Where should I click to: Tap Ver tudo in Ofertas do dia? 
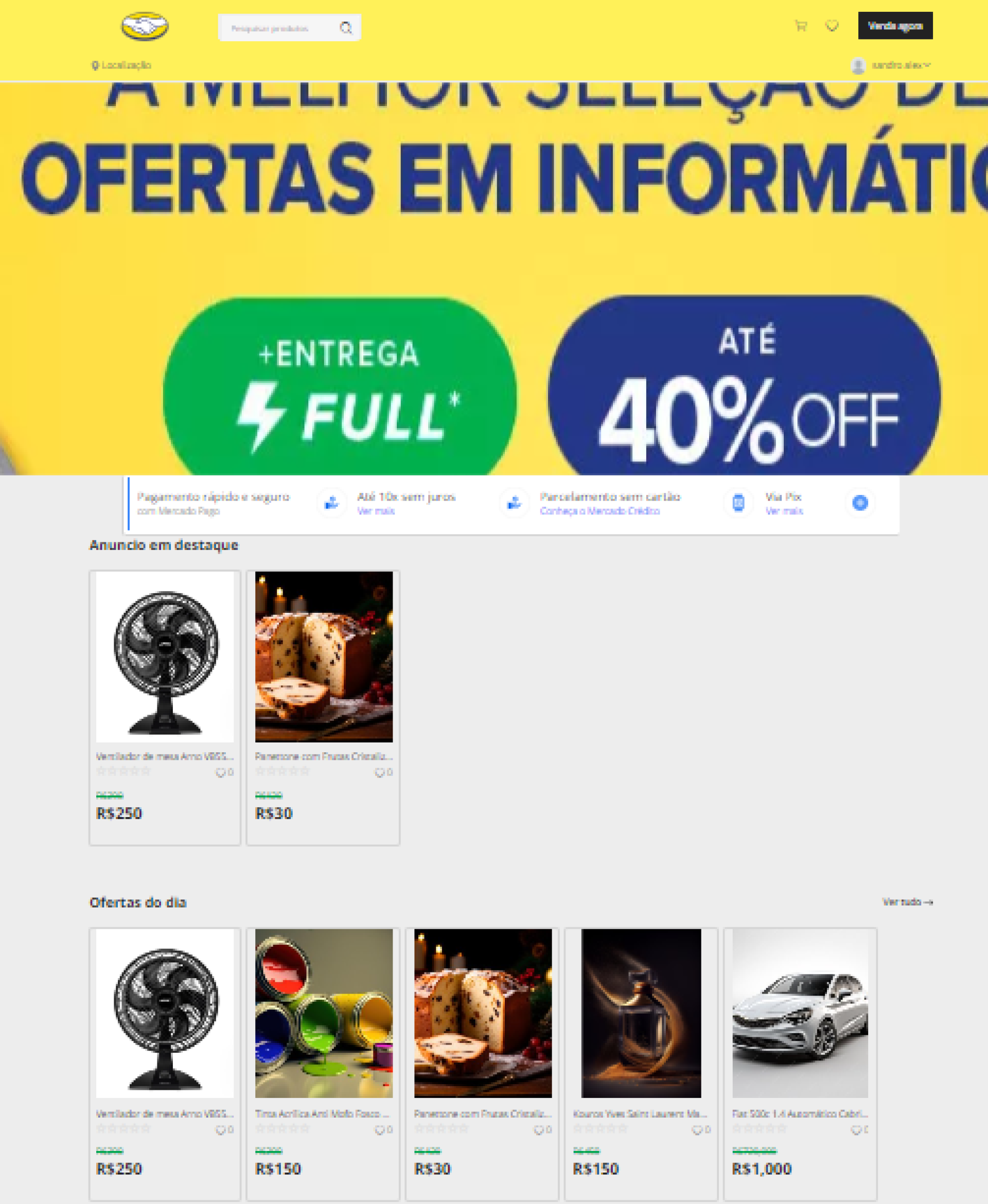click(907, 902)
